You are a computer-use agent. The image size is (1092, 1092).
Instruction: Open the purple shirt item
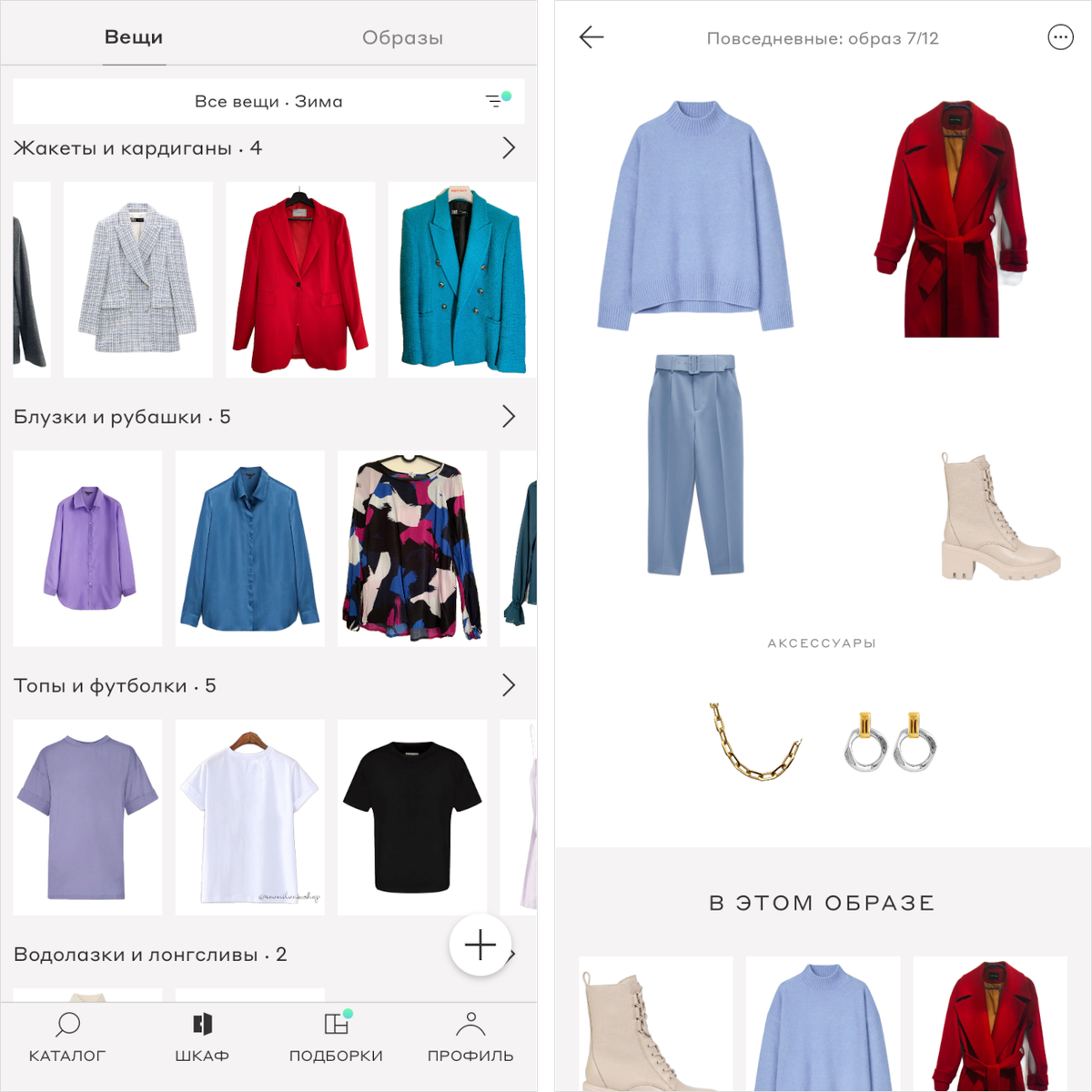pyautogui.click(x=88, y=548)
